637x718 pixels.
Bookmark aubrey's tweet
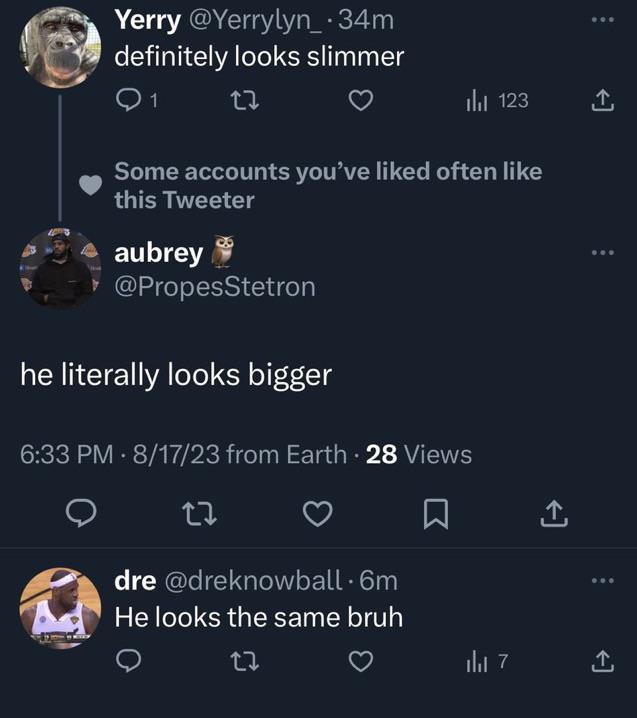(435, 513)
